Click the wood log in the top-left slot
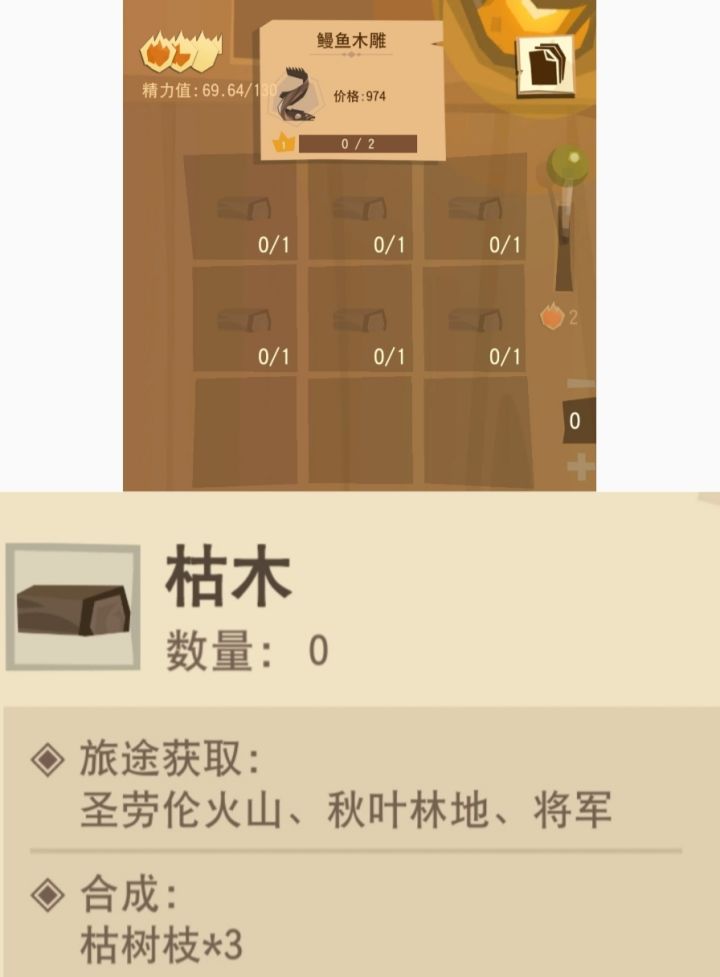 pos(245,210)
